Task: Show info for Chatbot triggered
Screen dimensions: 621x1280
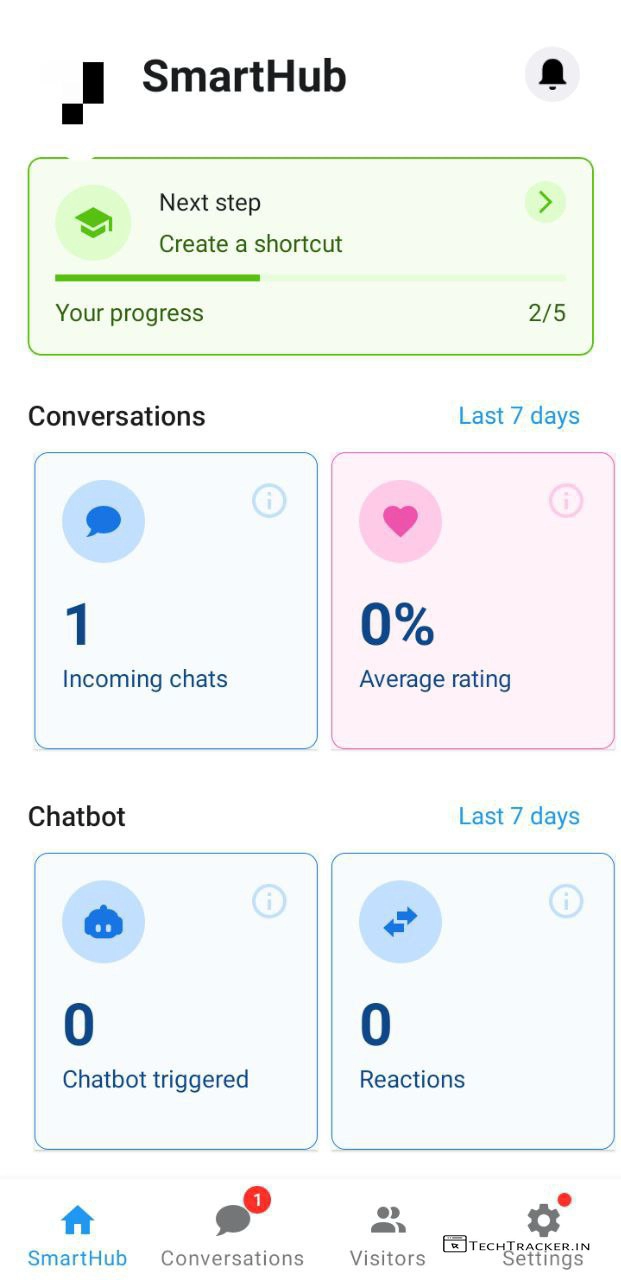Action: coord(269,901)
